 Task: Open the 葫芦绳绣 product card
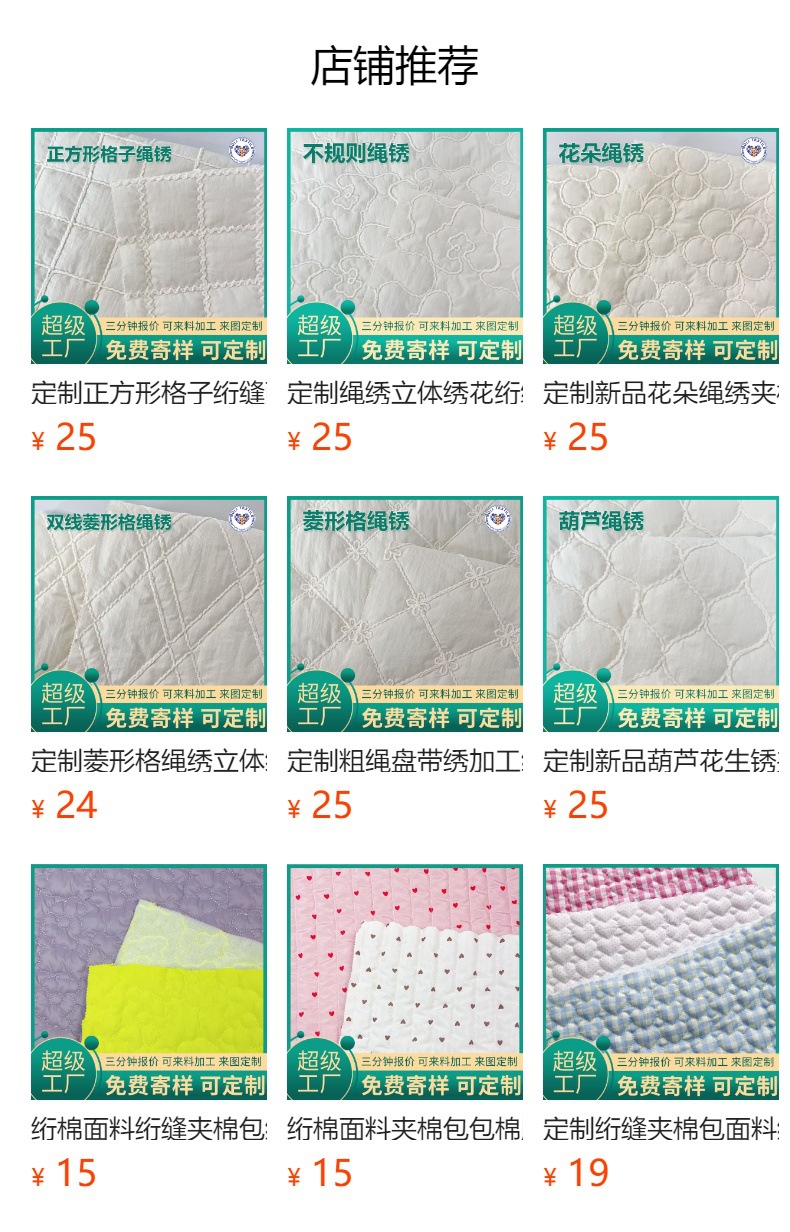pyautogui.click(x=660, y=614)
